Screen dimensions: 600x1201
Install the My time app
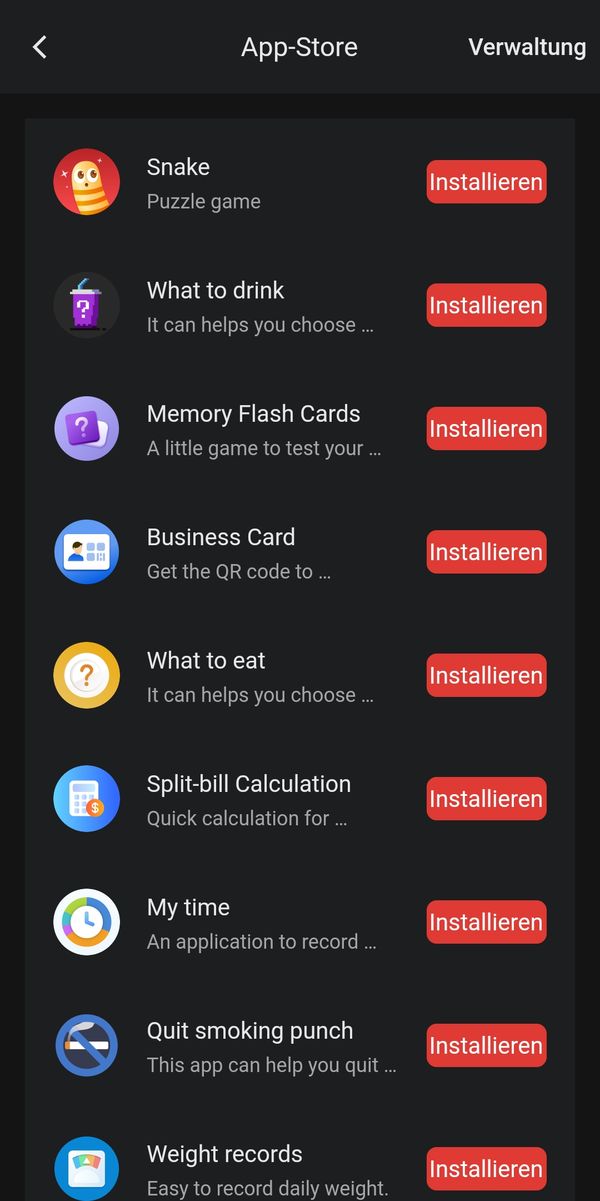pos(486,923)
